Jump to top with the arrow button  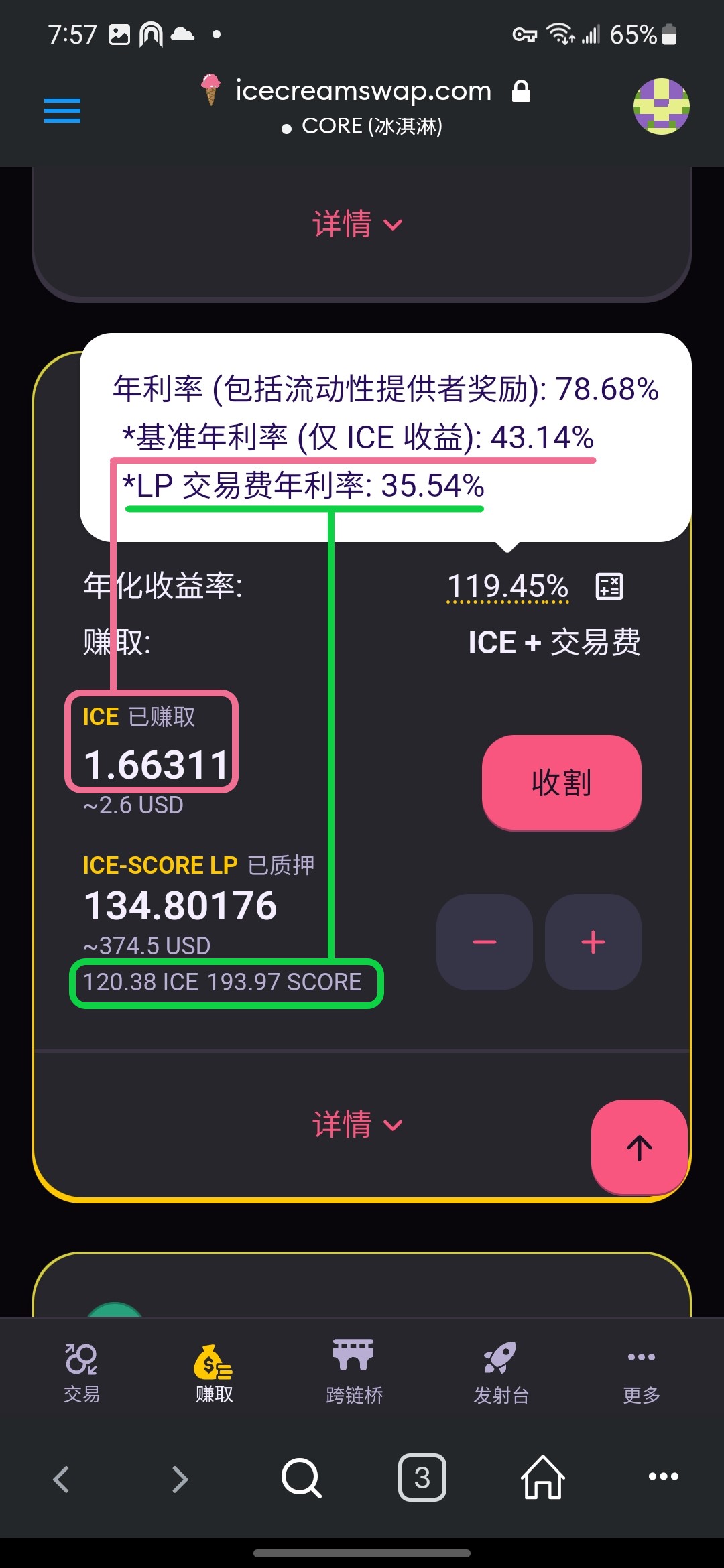pos(640,1147)
